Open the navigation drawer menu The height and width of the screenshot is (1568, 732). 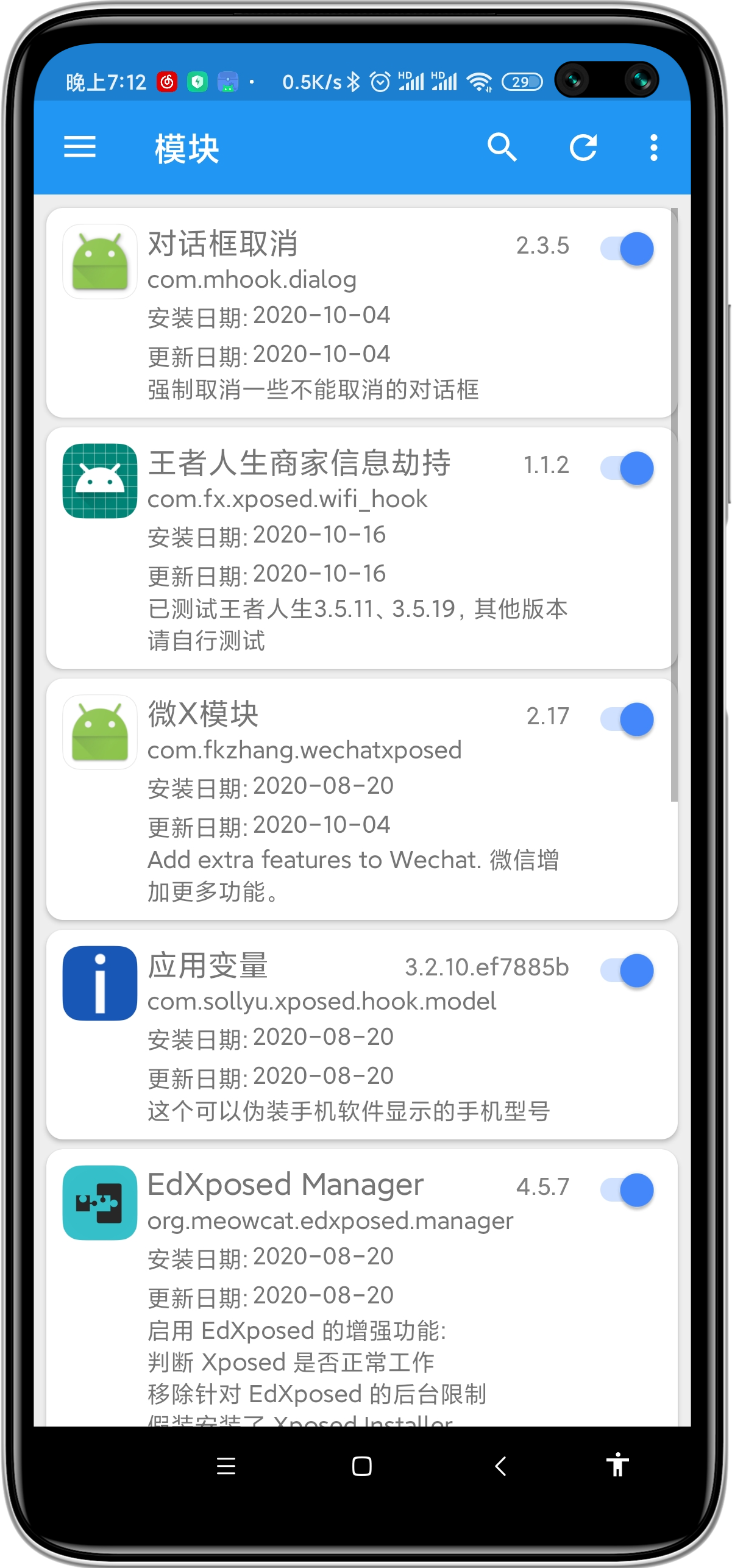click(80, 148)
